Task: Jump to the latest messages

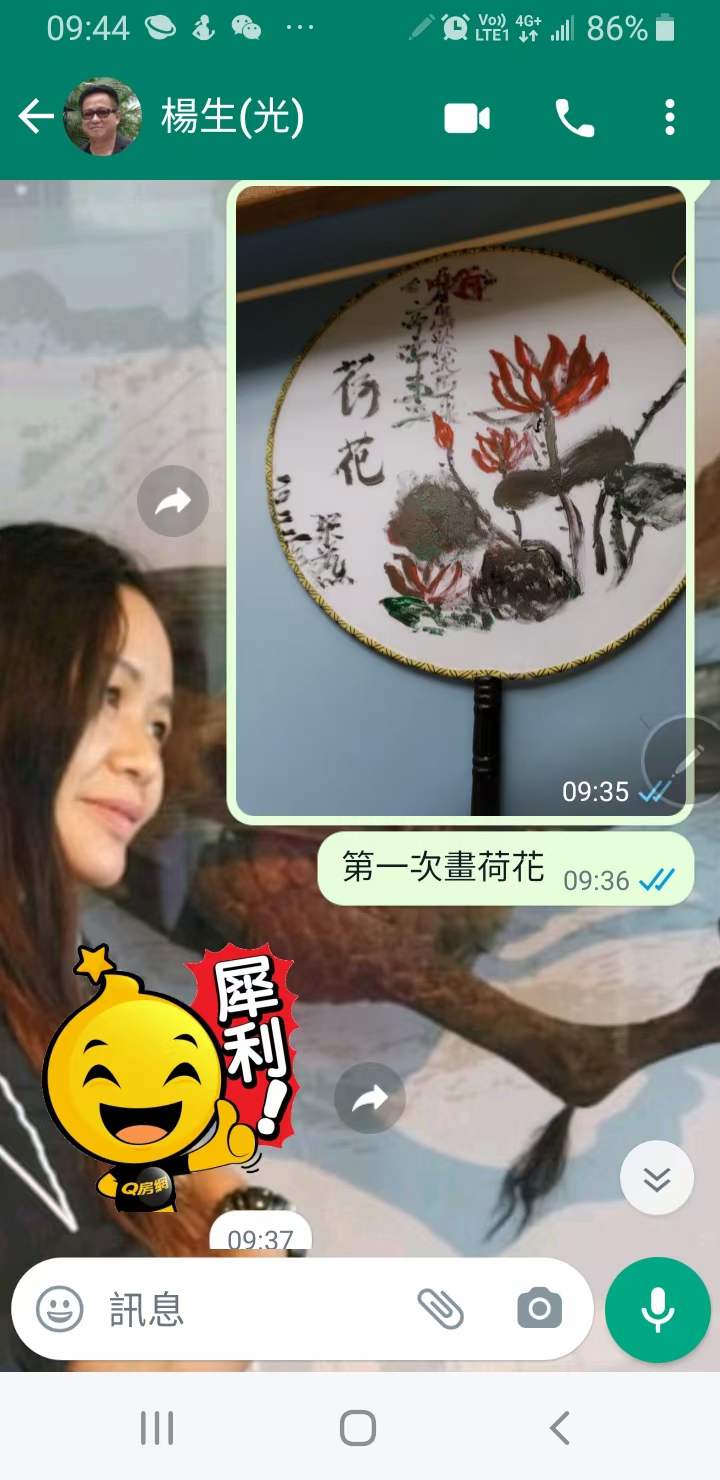Action: [657, 1177]
